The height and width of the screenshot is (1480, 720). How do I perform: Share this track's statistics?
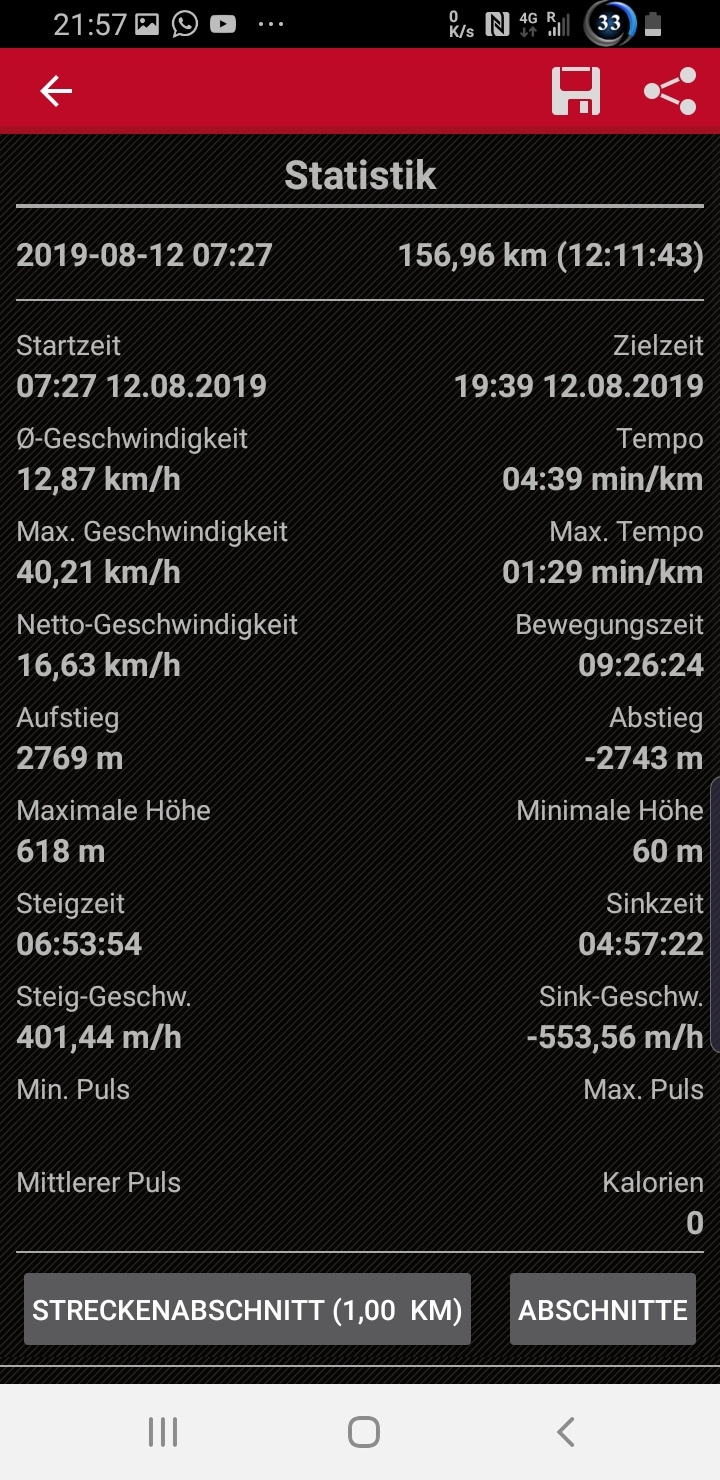(670, 92)
